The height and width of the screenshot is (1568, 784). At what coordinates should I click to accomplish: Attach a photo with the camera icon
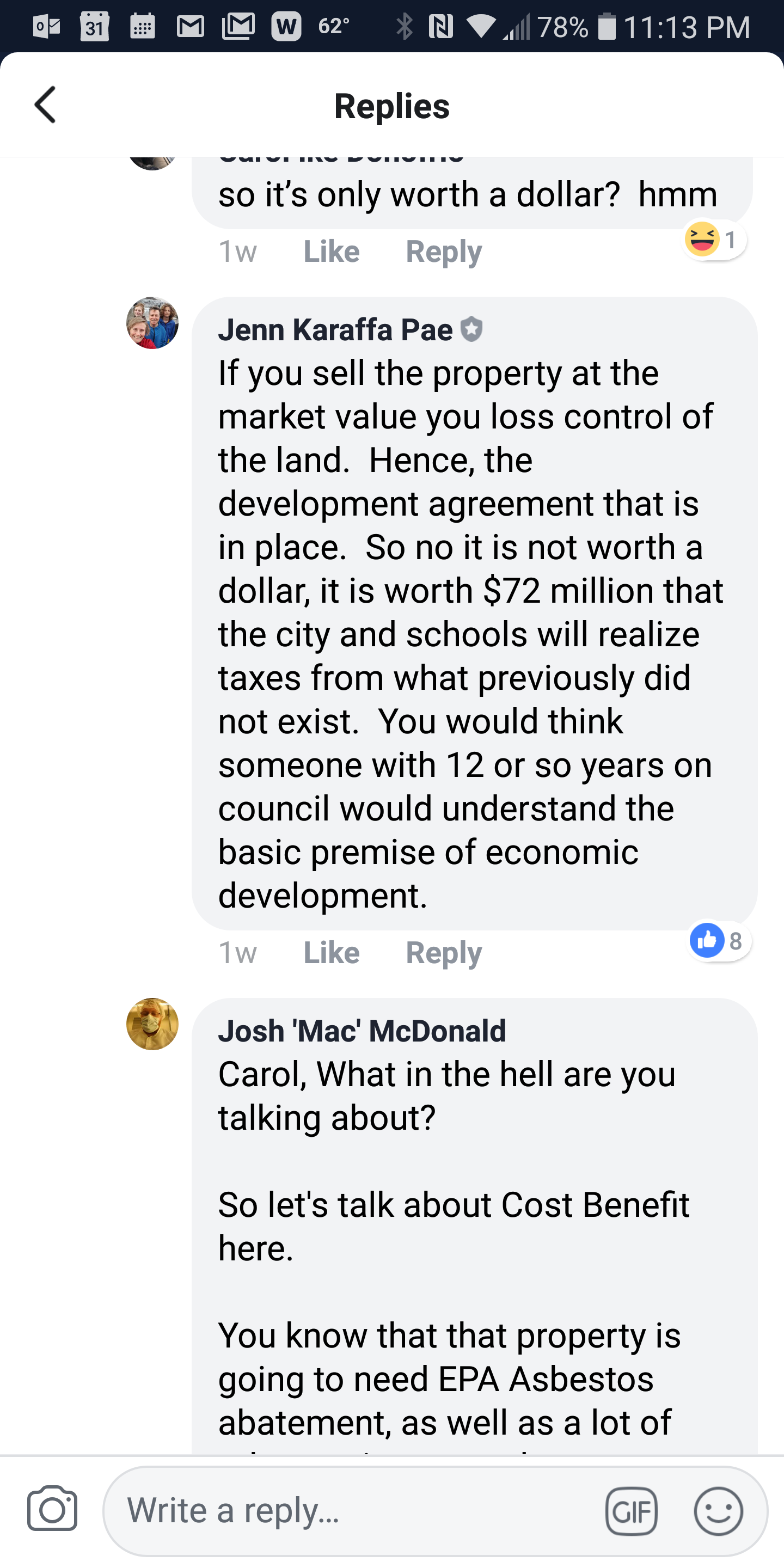coord(52,1510)
